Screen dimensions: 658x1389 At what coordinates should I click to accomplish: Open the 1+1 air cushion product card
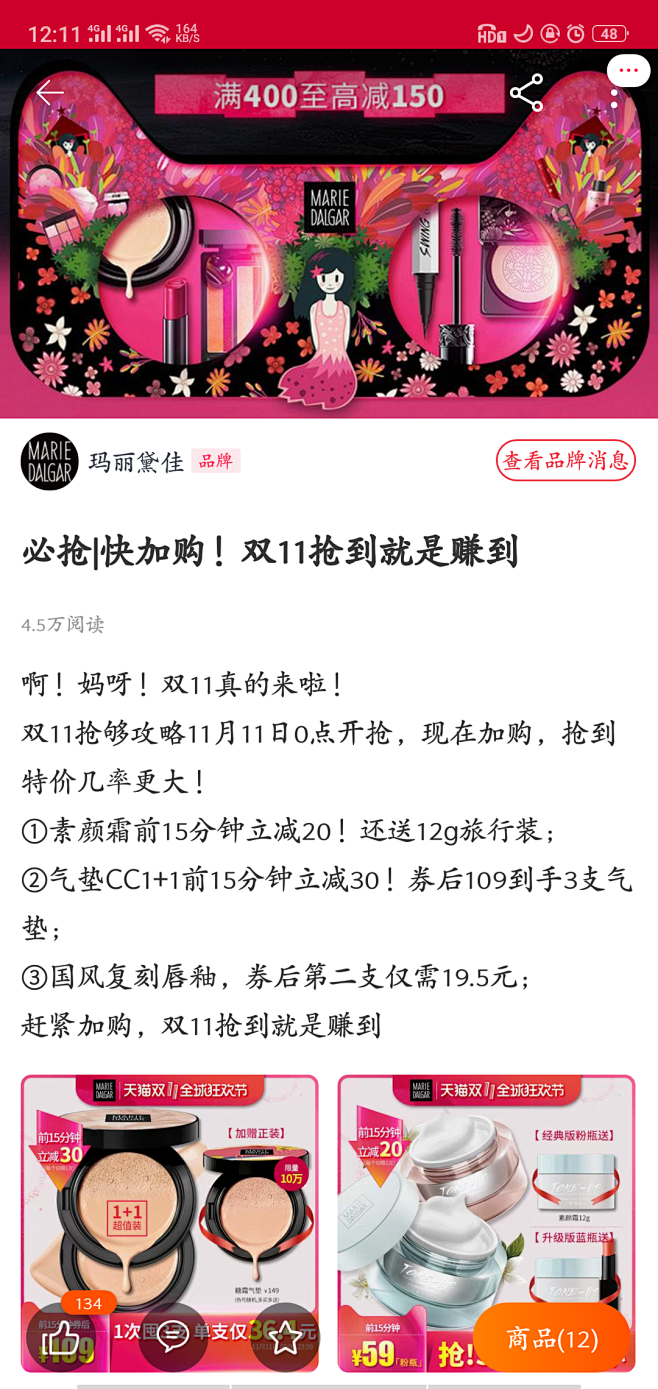(x=170, y=1223)
